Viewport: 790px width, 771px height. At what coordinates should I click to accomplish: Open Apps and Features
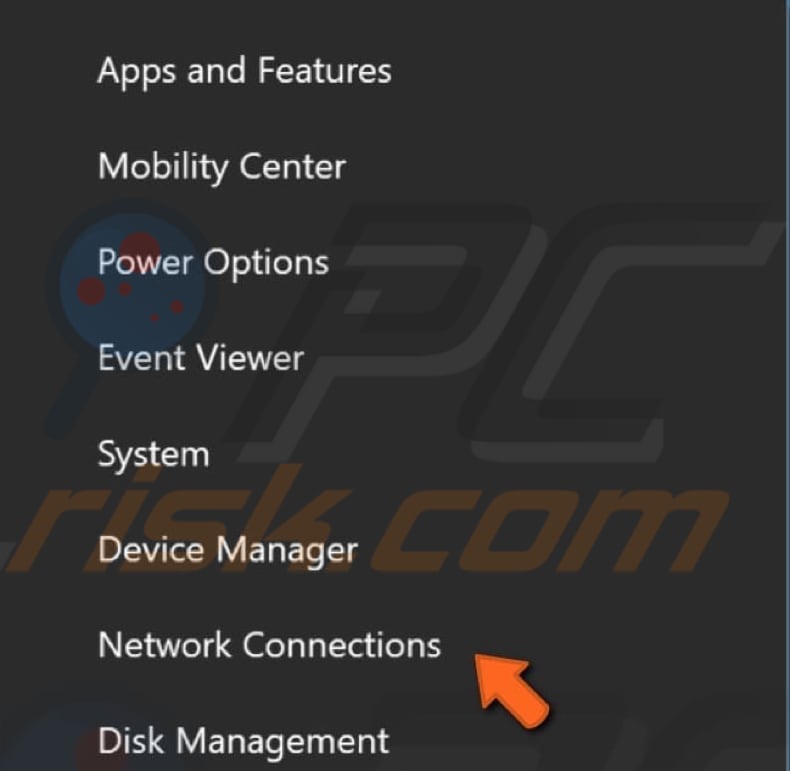[x=244, y=71]
